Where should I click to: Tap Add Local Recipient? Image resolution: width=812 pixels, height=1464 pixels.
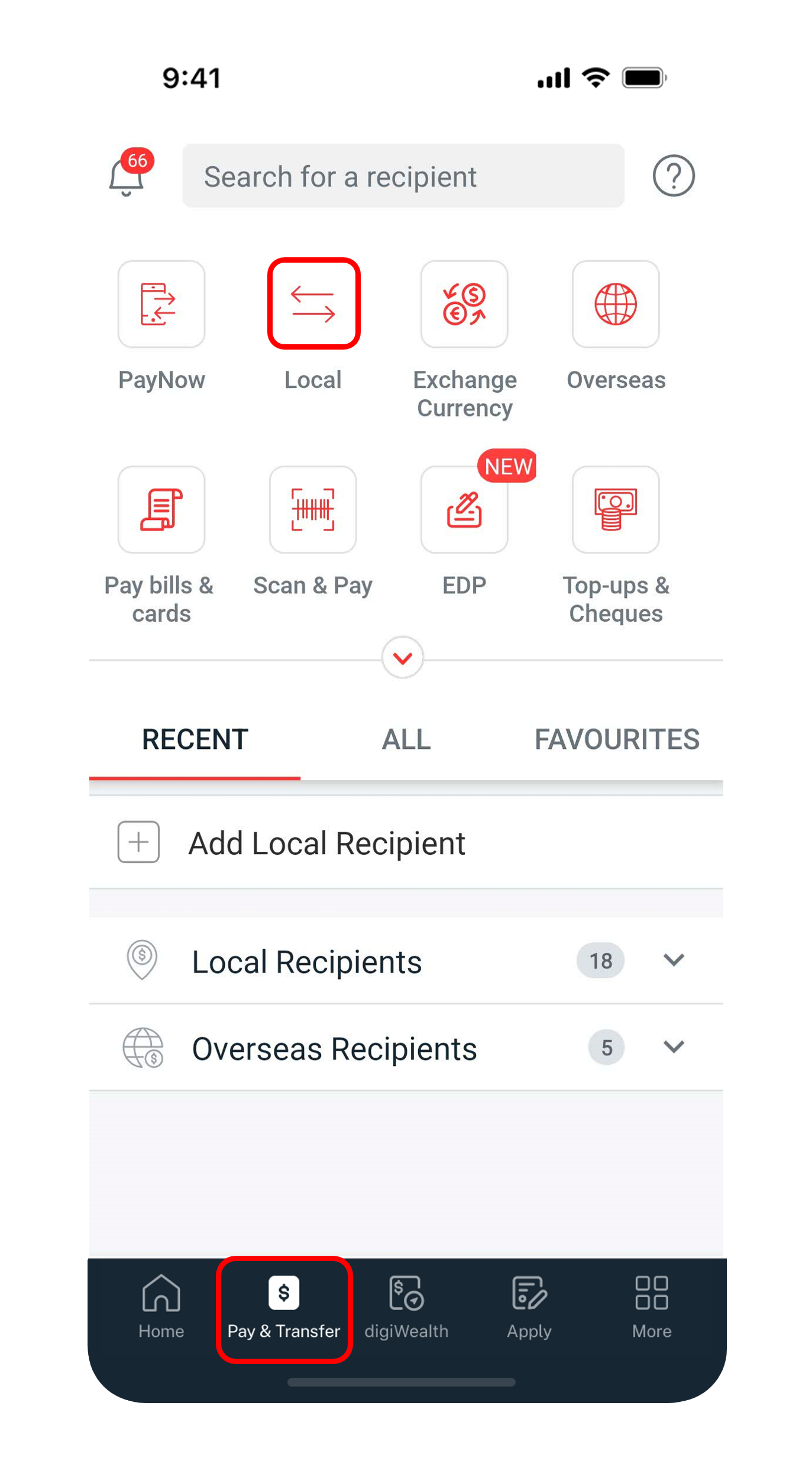coord(327,842)
